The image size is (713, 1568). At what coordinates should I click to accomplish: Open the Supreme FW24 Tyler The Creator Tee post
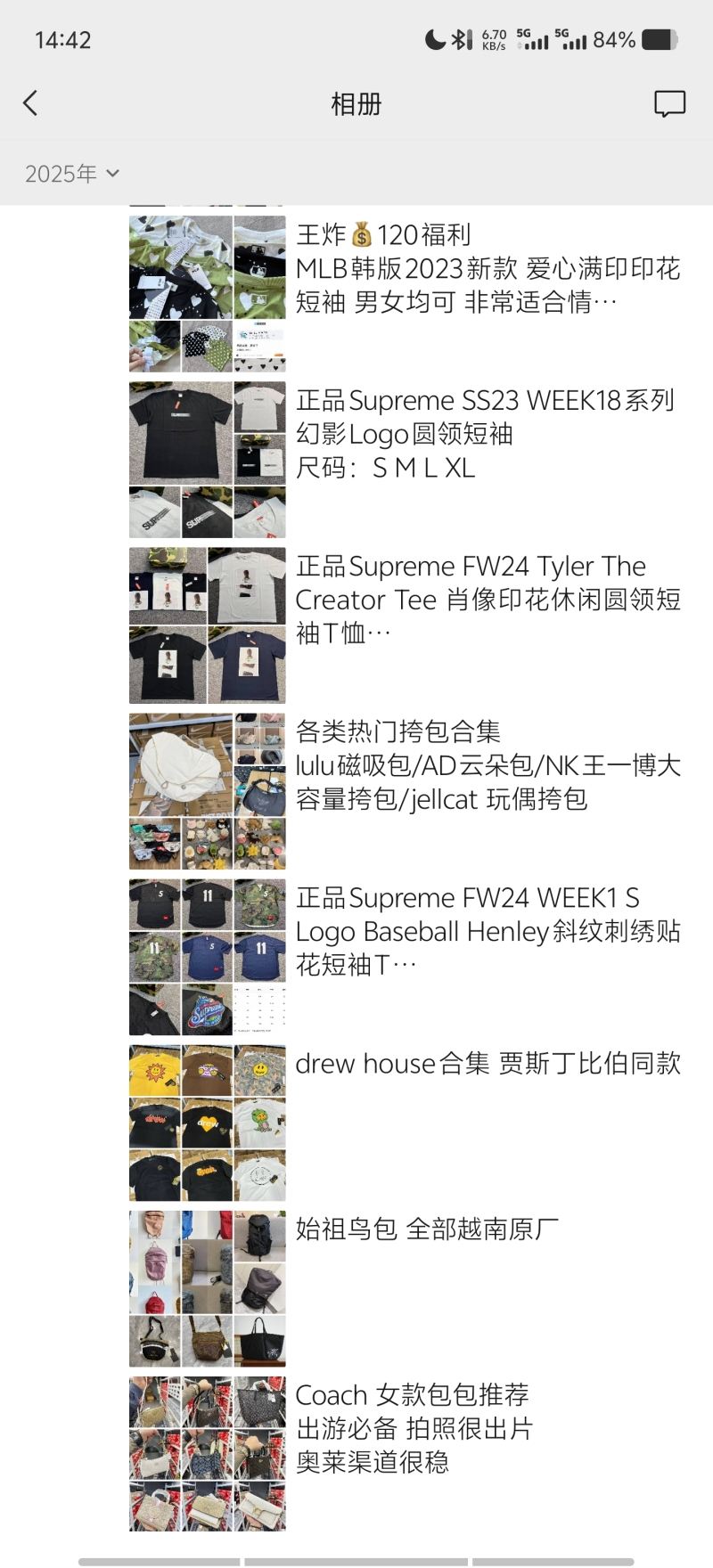(x=488, y=600)
